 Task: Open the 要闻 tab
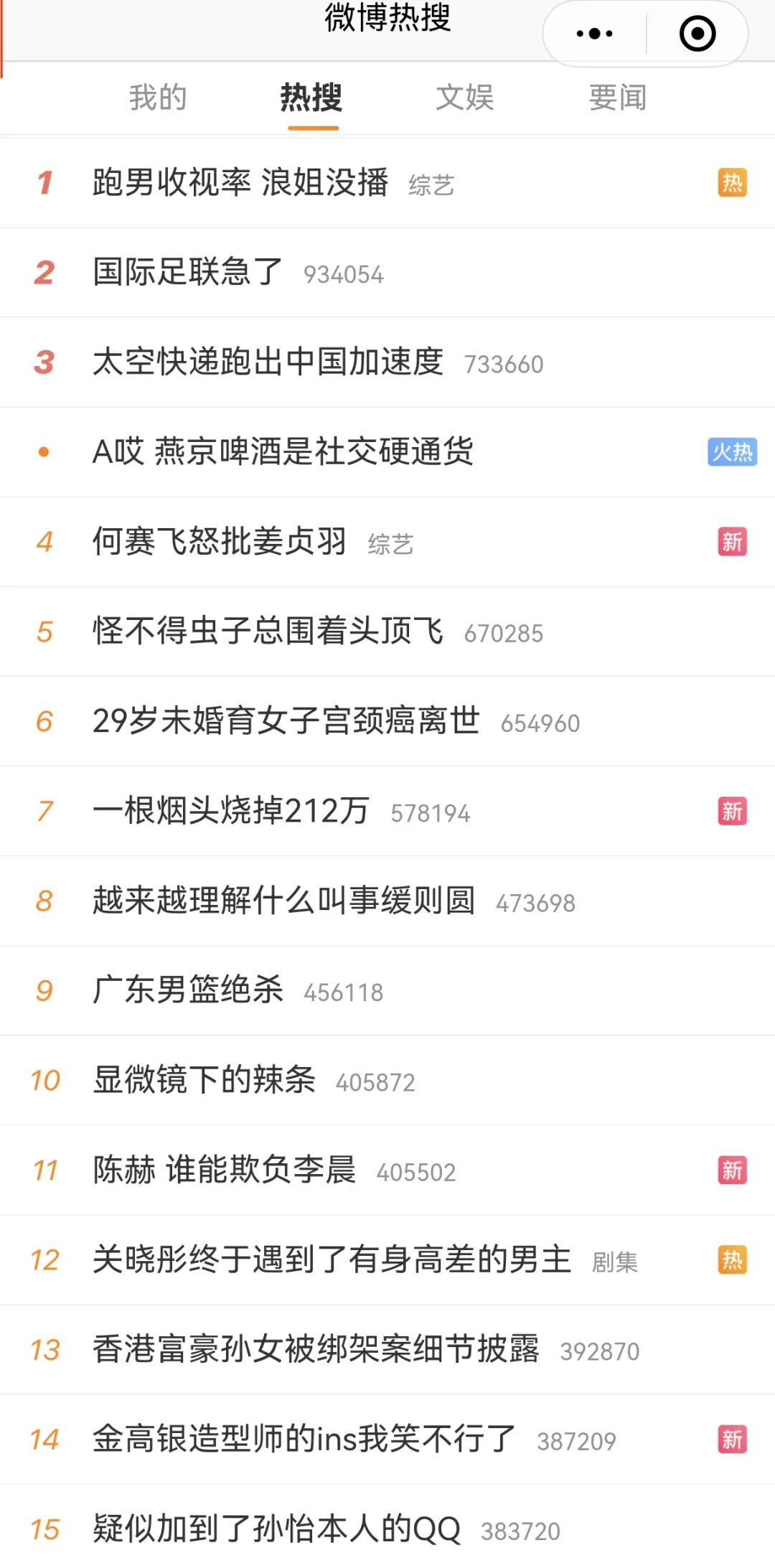pyautogui.click(x=618, y=98)
